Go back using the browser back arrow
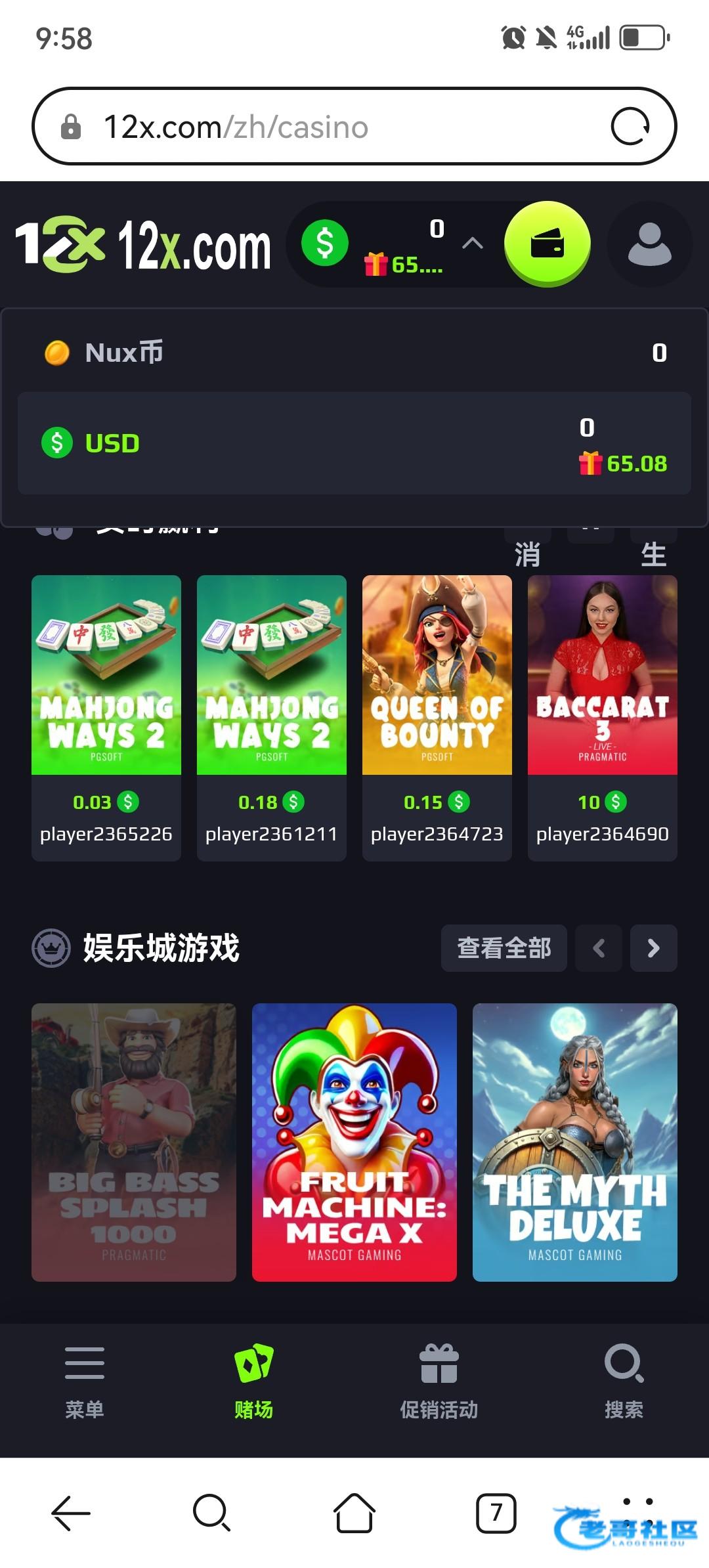Image resolution: width=709 pixels, height=1568 pixels. click(71, 1512)
